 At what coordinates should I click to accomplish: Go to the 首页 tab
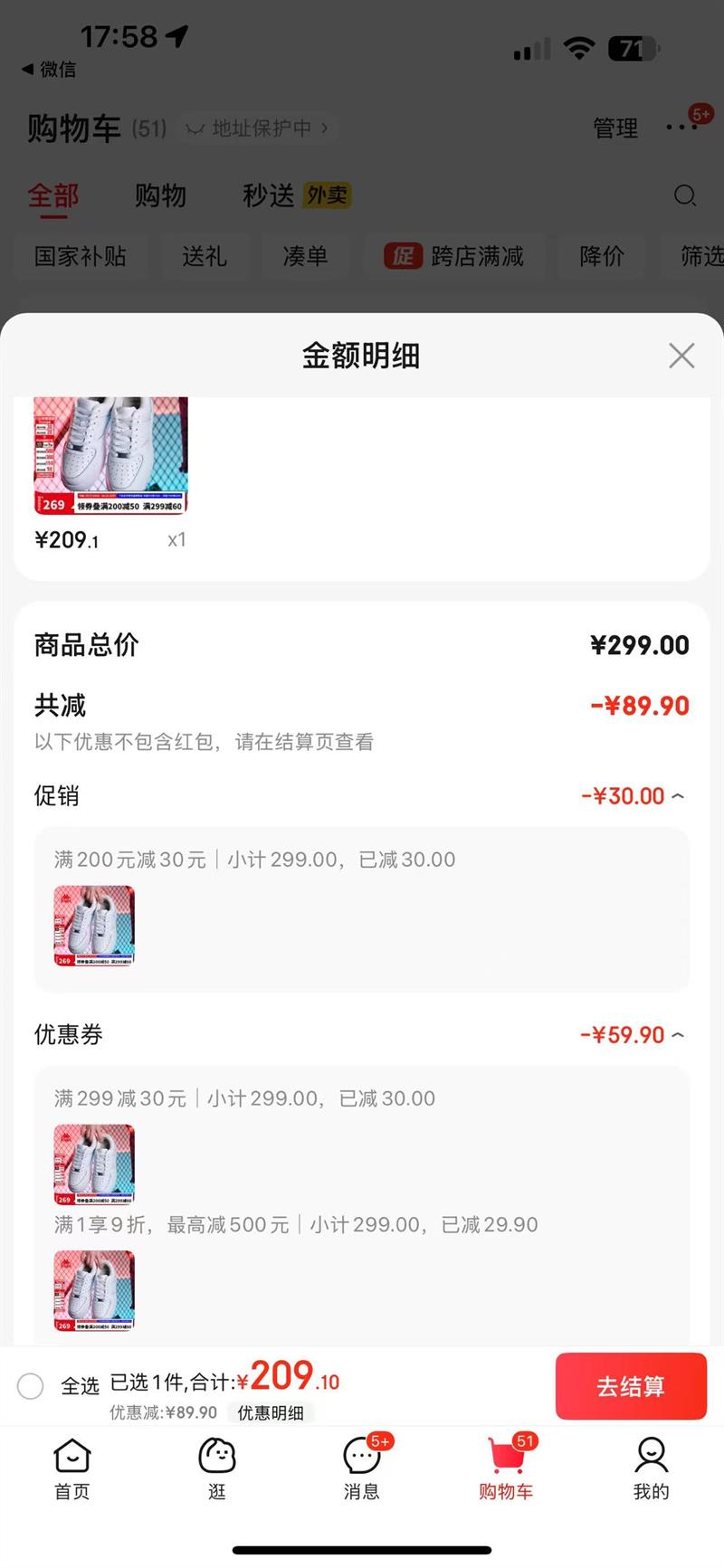(x=72, y=1468)
